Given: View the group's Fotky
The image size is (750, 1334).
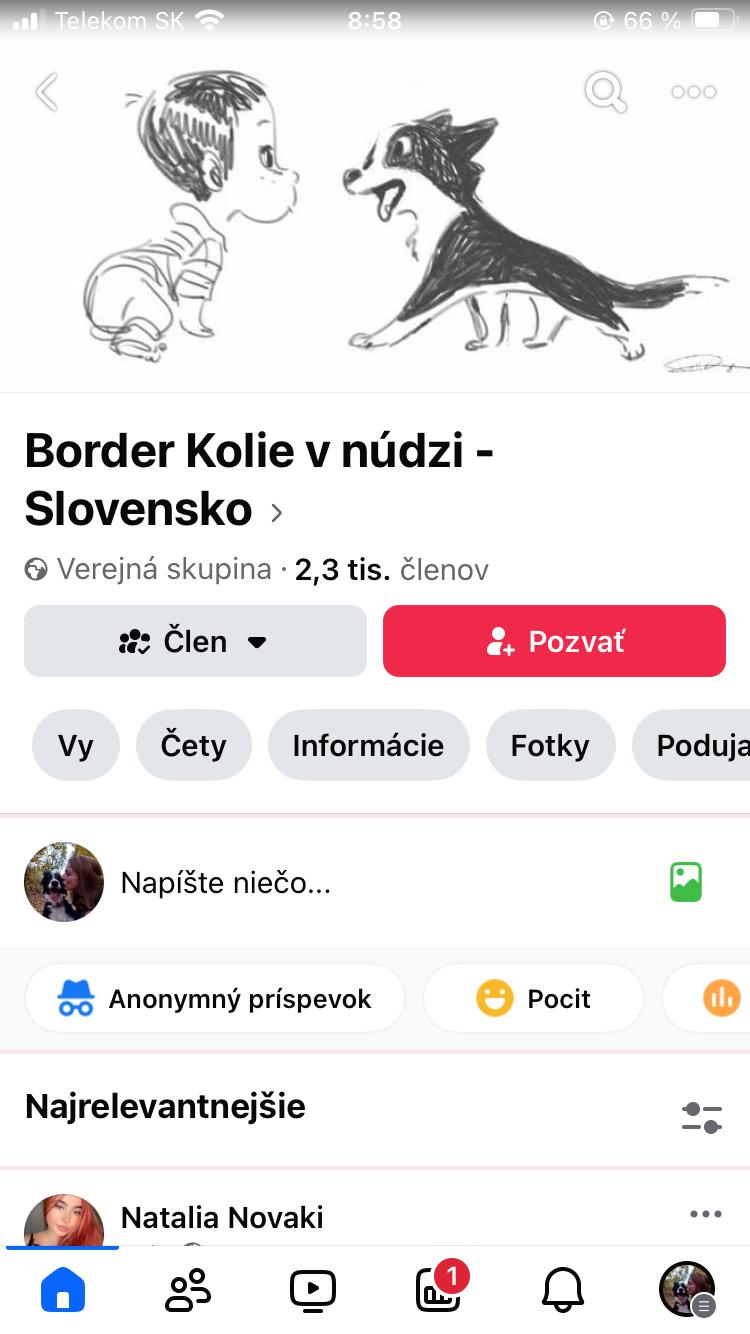Looking at the screenshot, I should (550, 745).
